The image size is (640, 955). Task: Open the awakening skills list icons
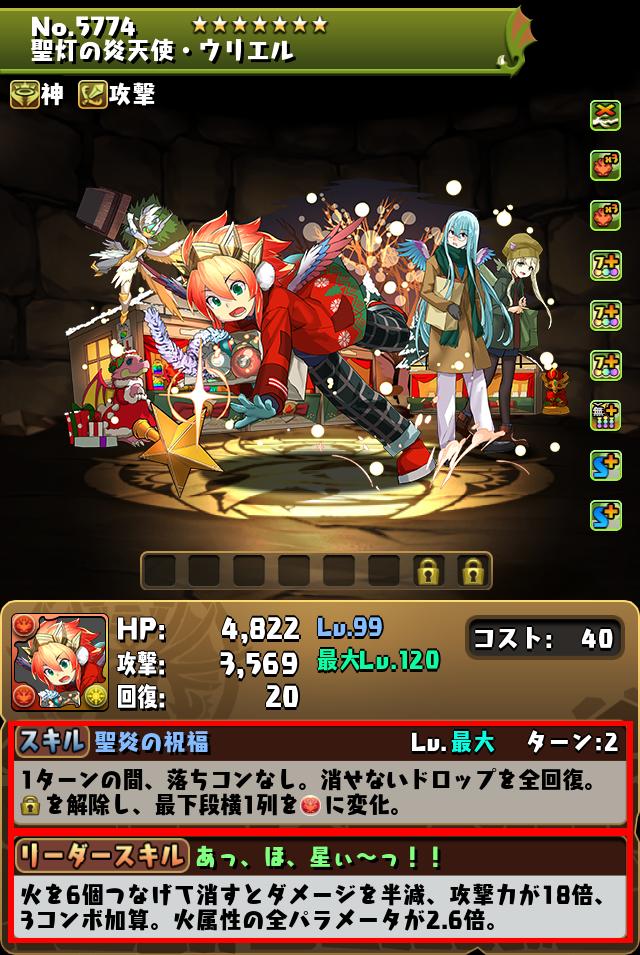(x=605, y=309)
